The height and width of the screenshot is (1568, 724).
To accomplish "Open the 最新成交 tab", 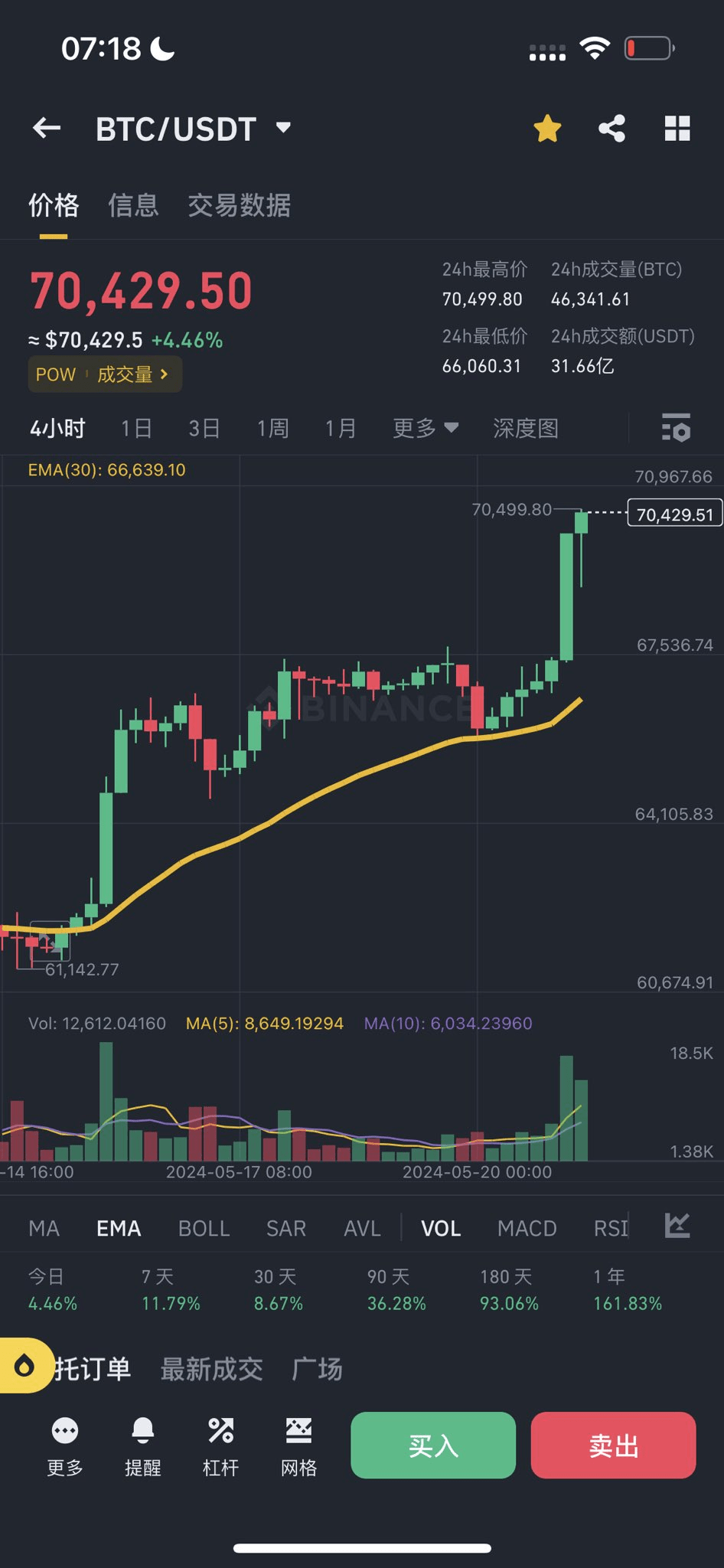I will [x=211, y=1370].
